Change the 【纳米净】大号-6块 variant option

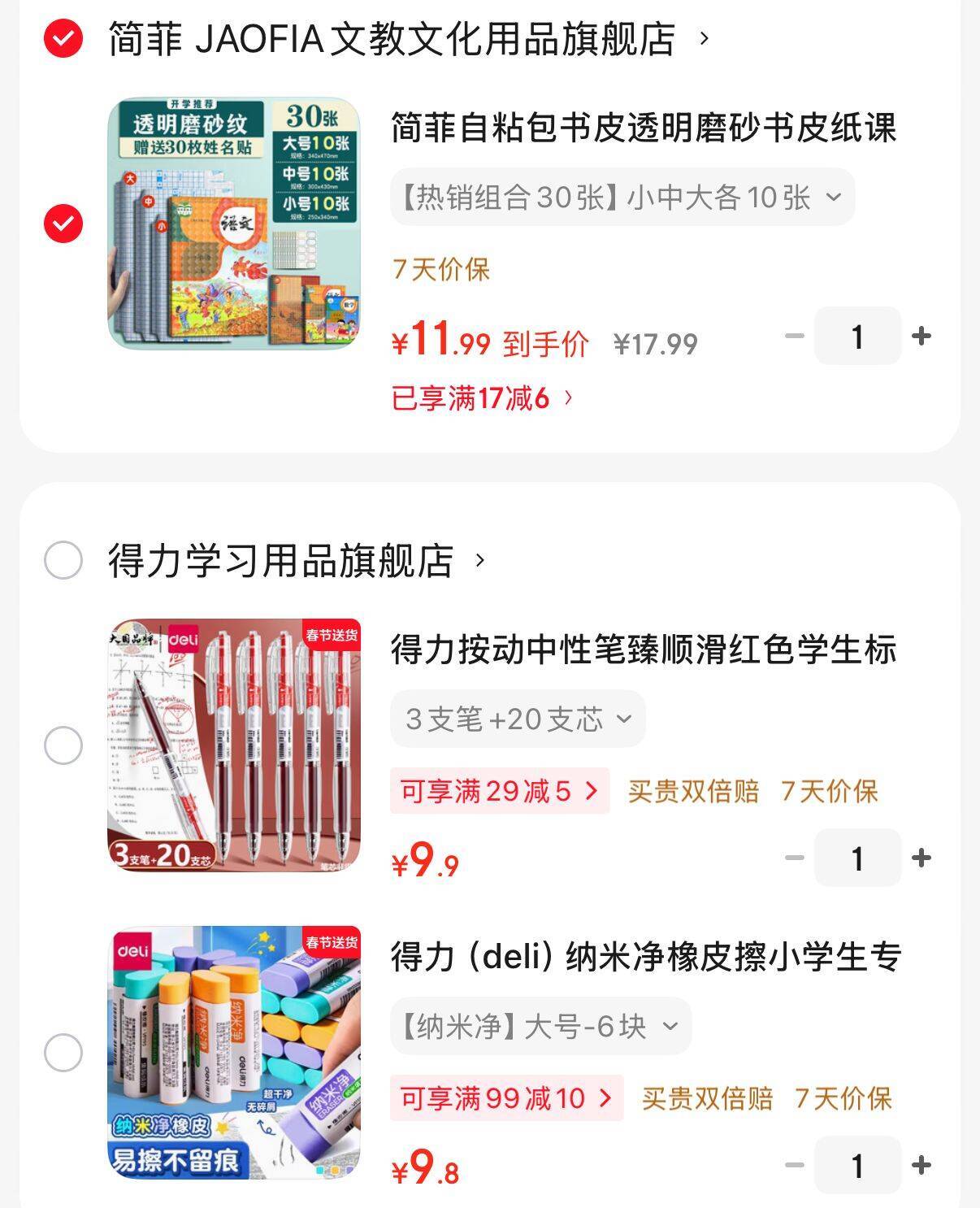pos(540,1027)
